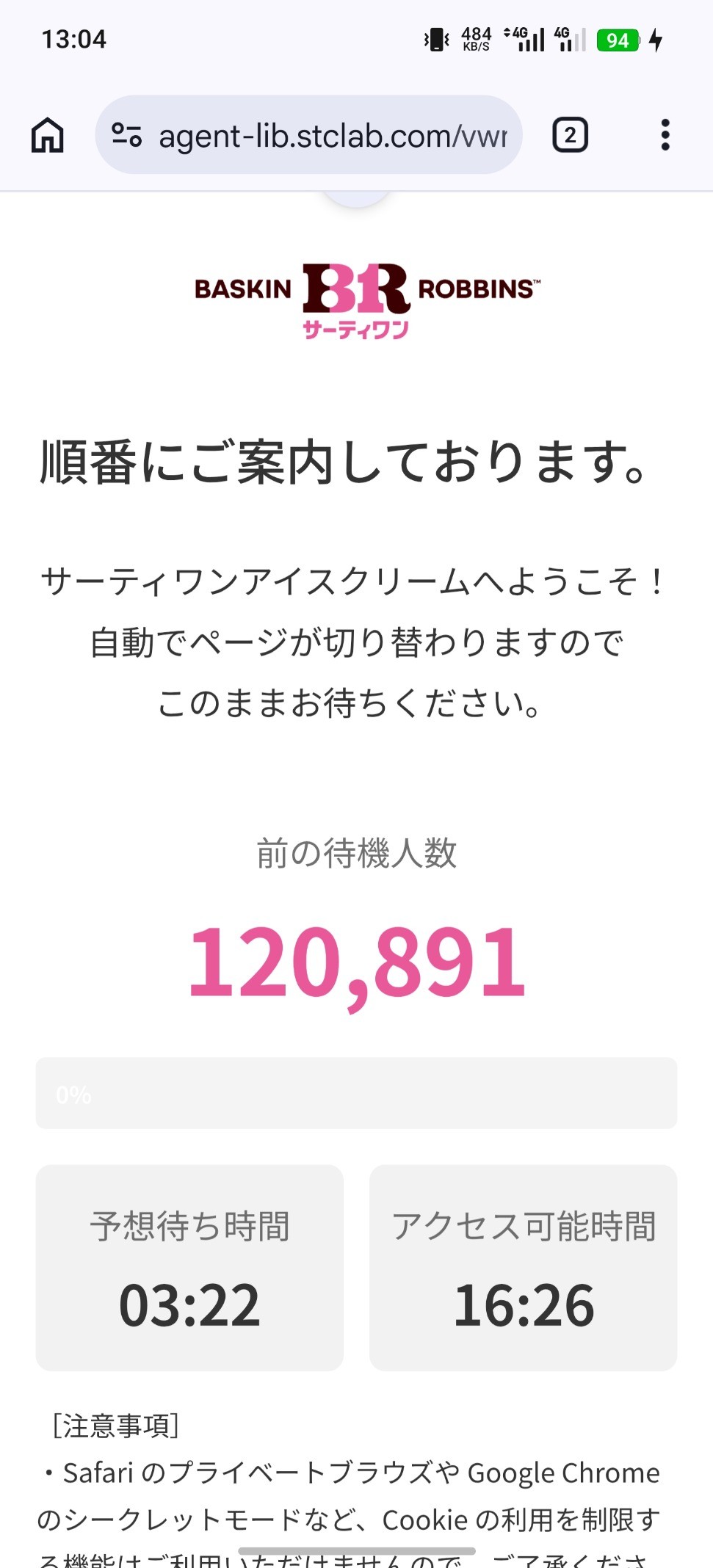This screenshot has width=713, height=1568.
Task: Go to the browser home page
Action: [x=48, y=135]
